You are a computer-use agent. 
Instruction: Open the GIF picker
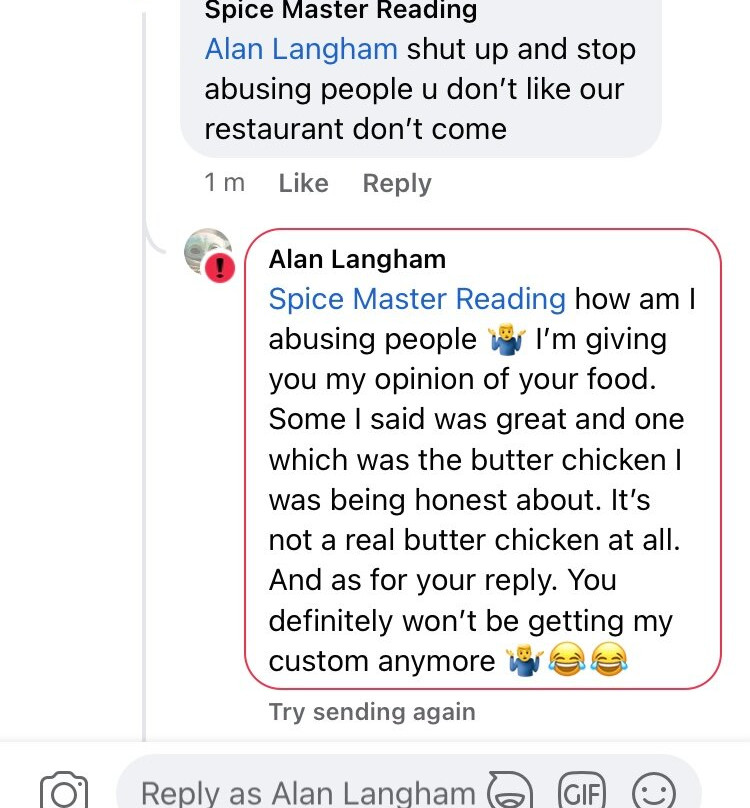coord(582,791)
